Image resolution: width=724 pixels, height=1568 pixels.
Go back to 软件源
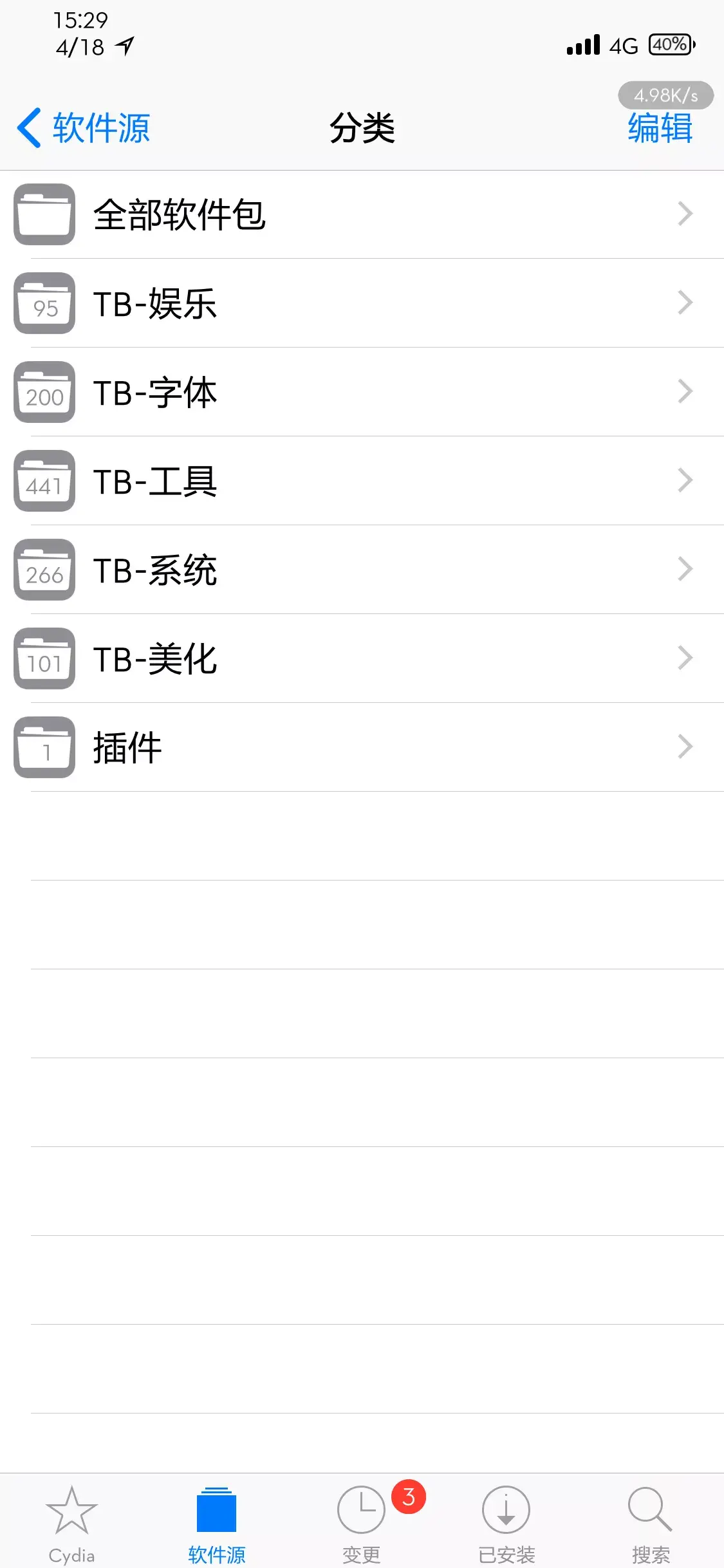(84, 127)
